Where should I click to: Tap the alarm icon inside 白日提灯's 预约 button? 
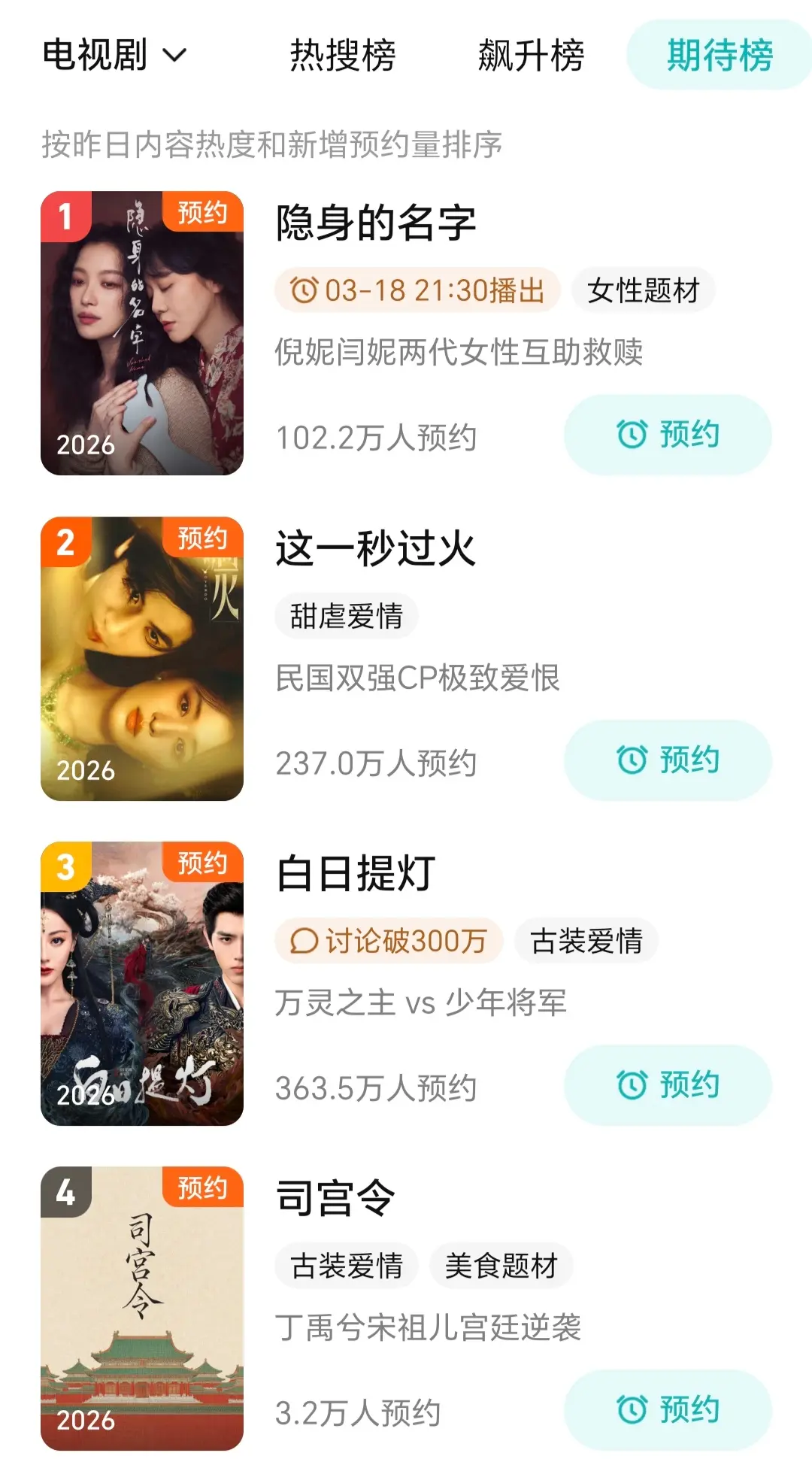(632, 1084)
